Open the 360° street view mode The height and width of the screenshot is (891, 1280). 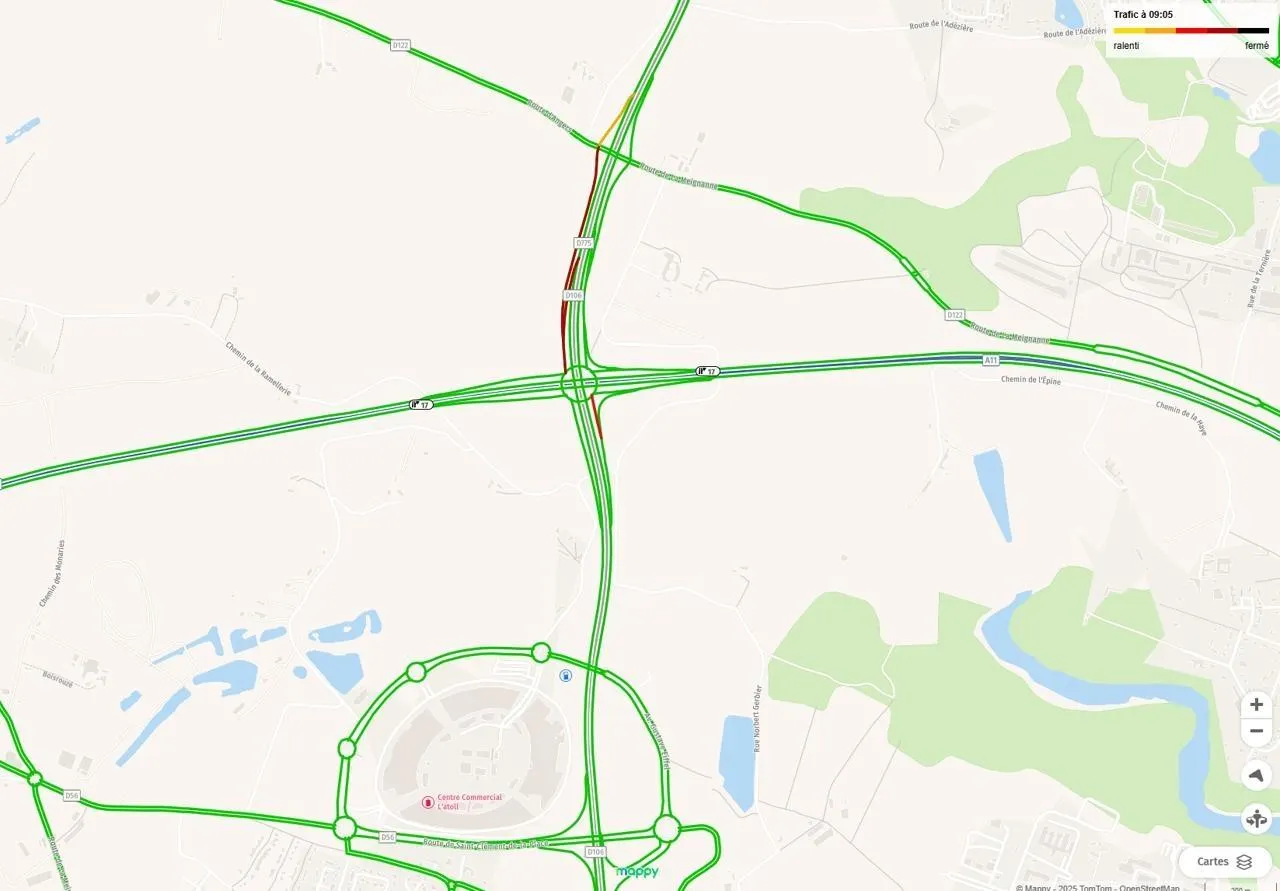click(x=1256, y=819)
